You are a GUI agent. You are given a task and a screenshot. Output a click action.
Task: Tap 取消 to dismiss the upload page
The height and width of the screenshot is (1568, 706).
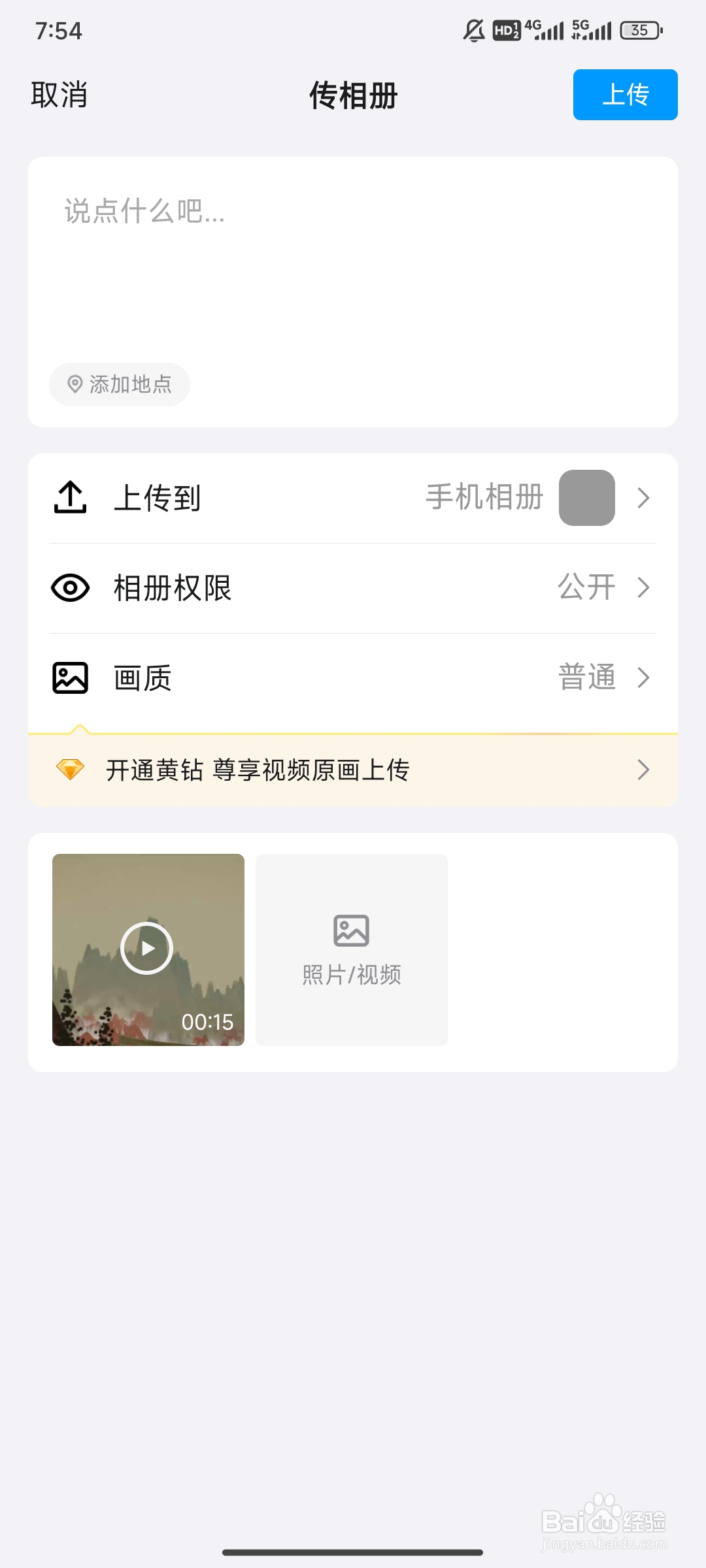[59, 95]
